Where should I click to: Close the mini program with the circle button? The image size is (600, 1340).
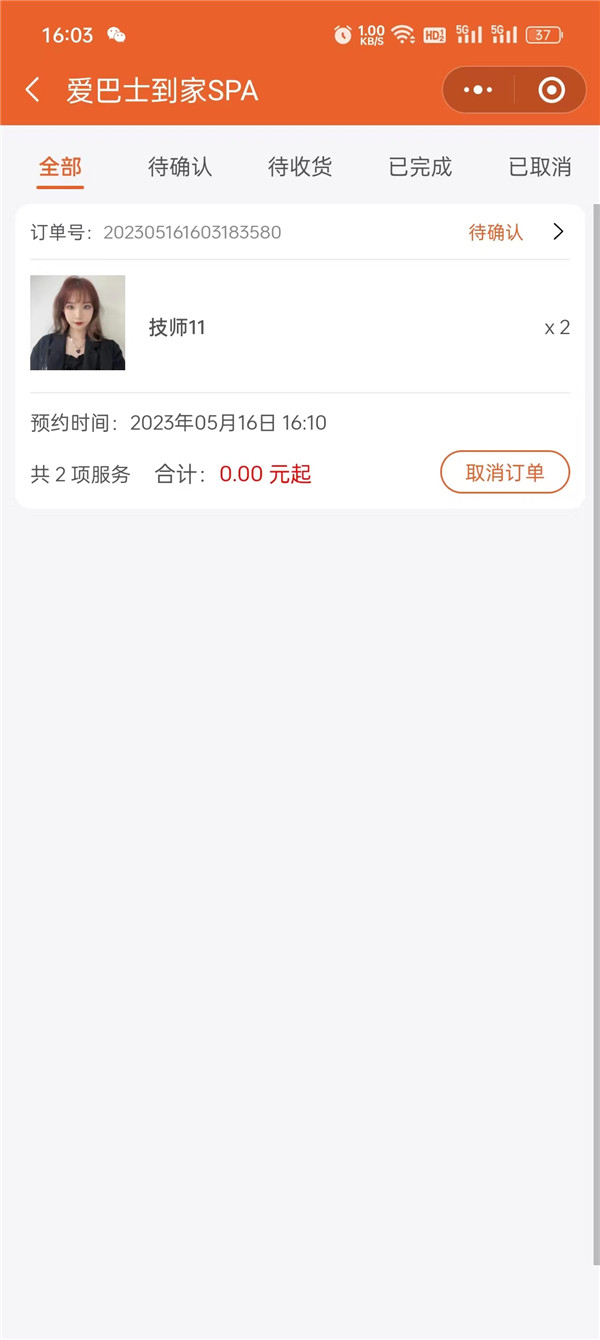(551, 91)
